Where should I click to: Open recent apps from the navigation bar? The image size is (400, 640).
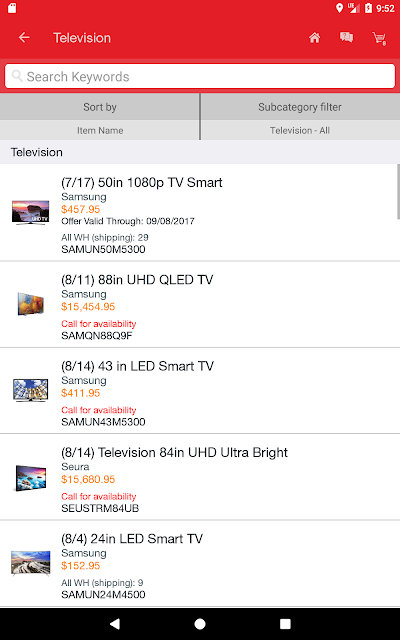(285, 624)
